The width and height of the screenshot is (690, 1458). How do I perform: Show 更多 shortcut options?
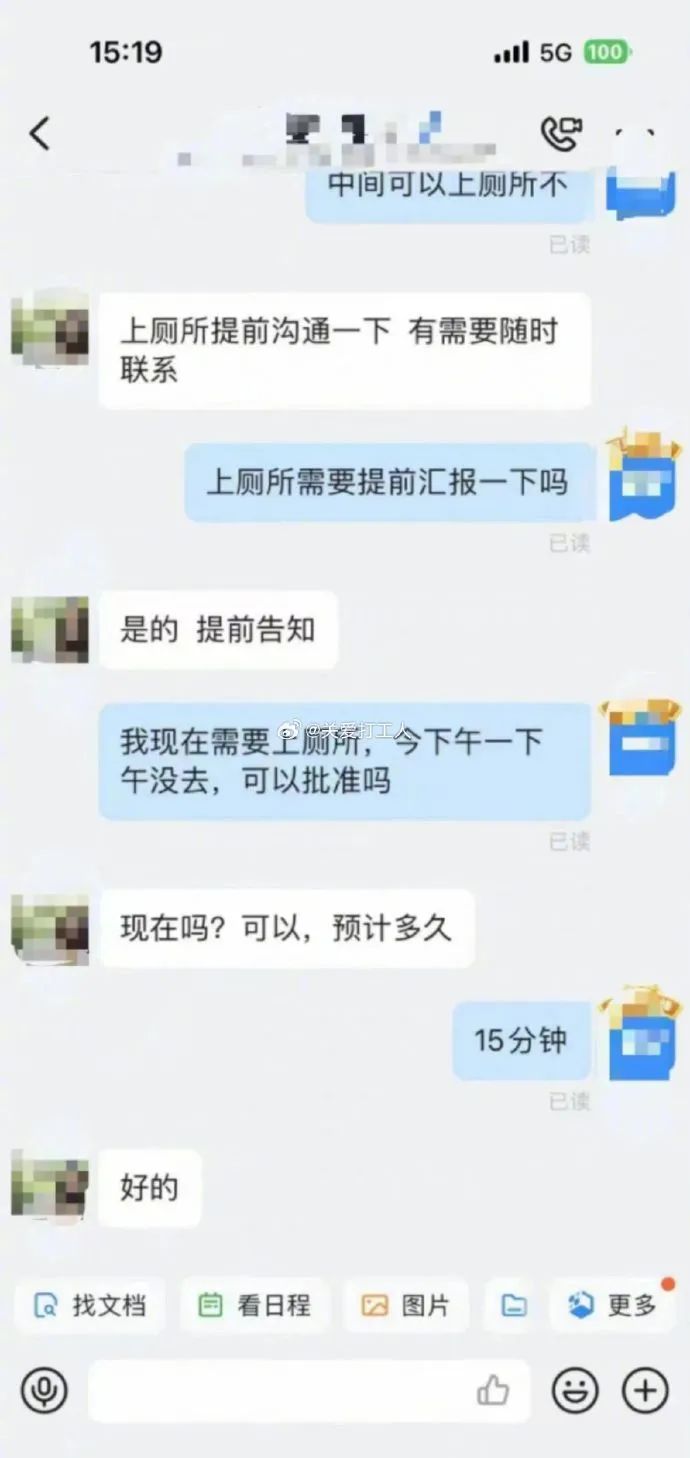coord(613,1305)
